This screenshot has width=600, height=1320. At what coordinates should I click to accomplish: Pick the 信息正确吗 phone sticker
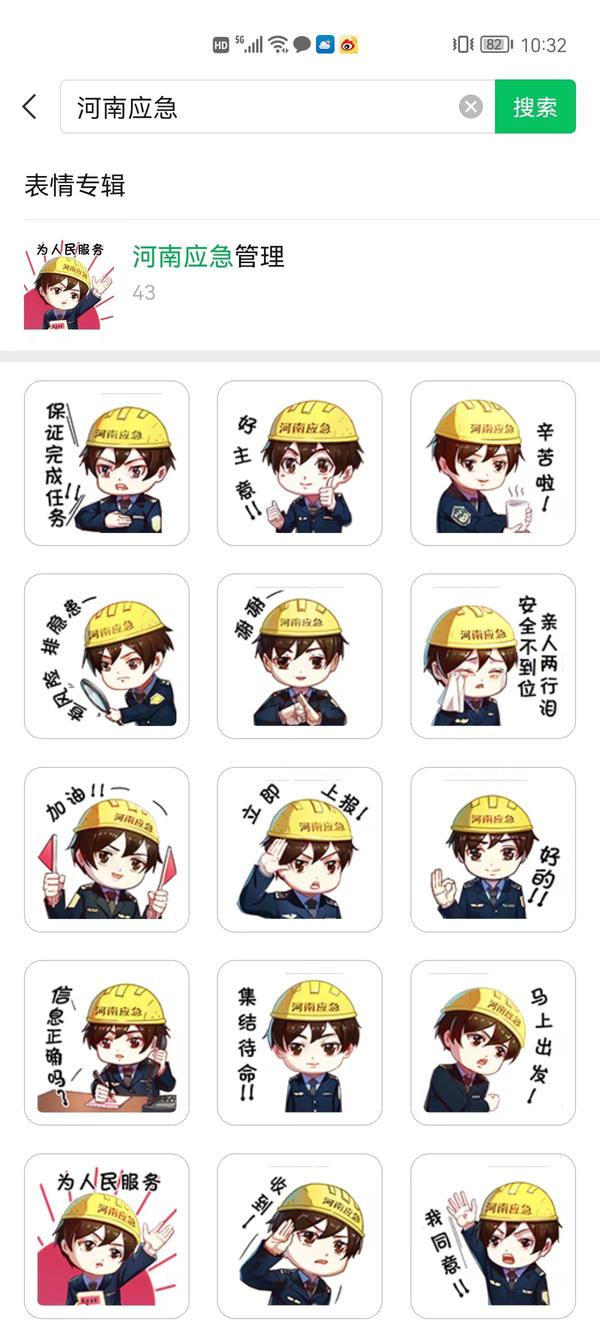107,1042
